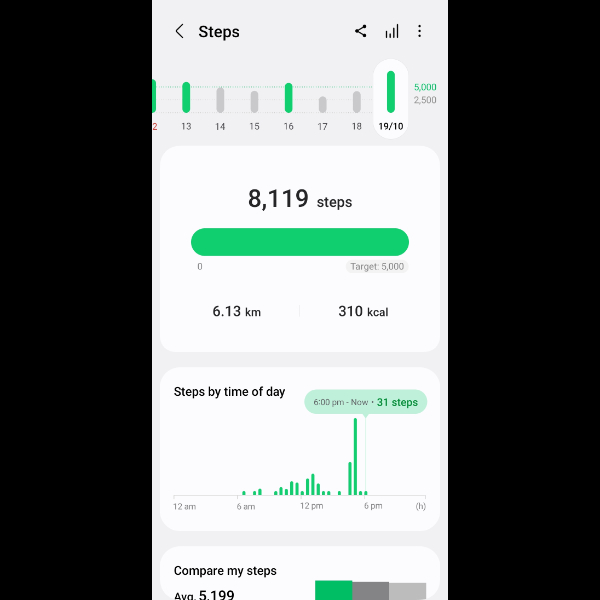Open the more options menu

coord(420,32)
